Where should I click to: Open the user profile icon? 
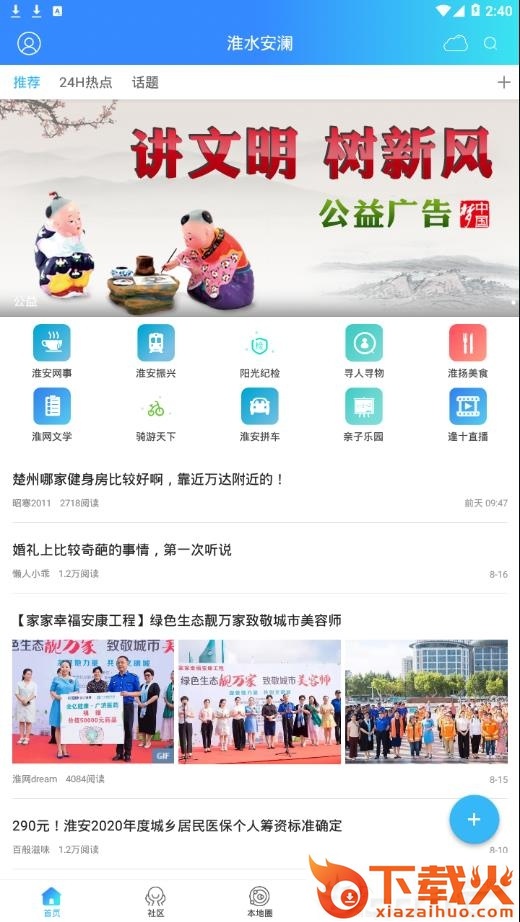coord(29,44)
